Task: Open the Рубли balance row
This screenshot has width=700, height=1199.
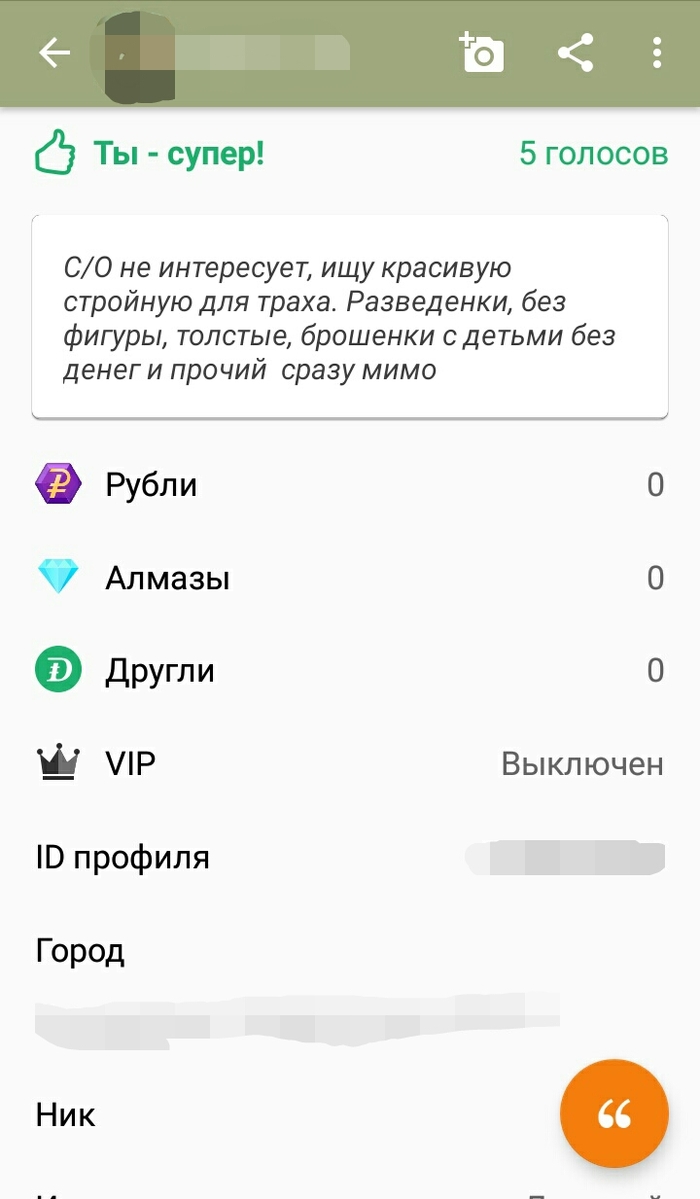Action: click(x=350, y=485)
